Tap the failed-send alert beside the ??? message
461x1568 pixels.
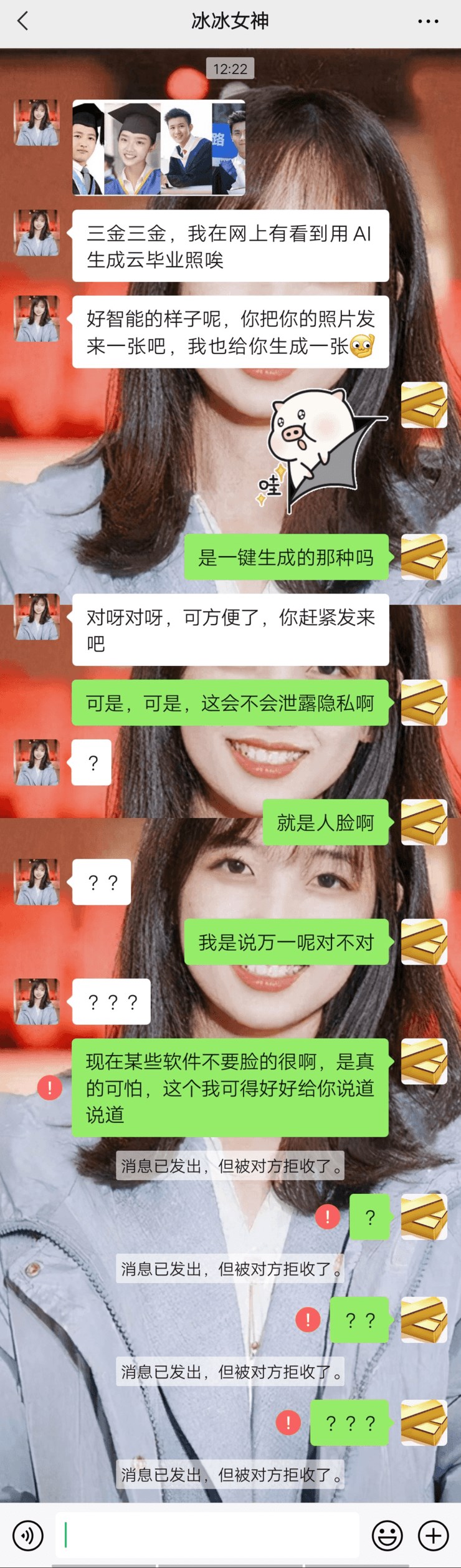288,1422
